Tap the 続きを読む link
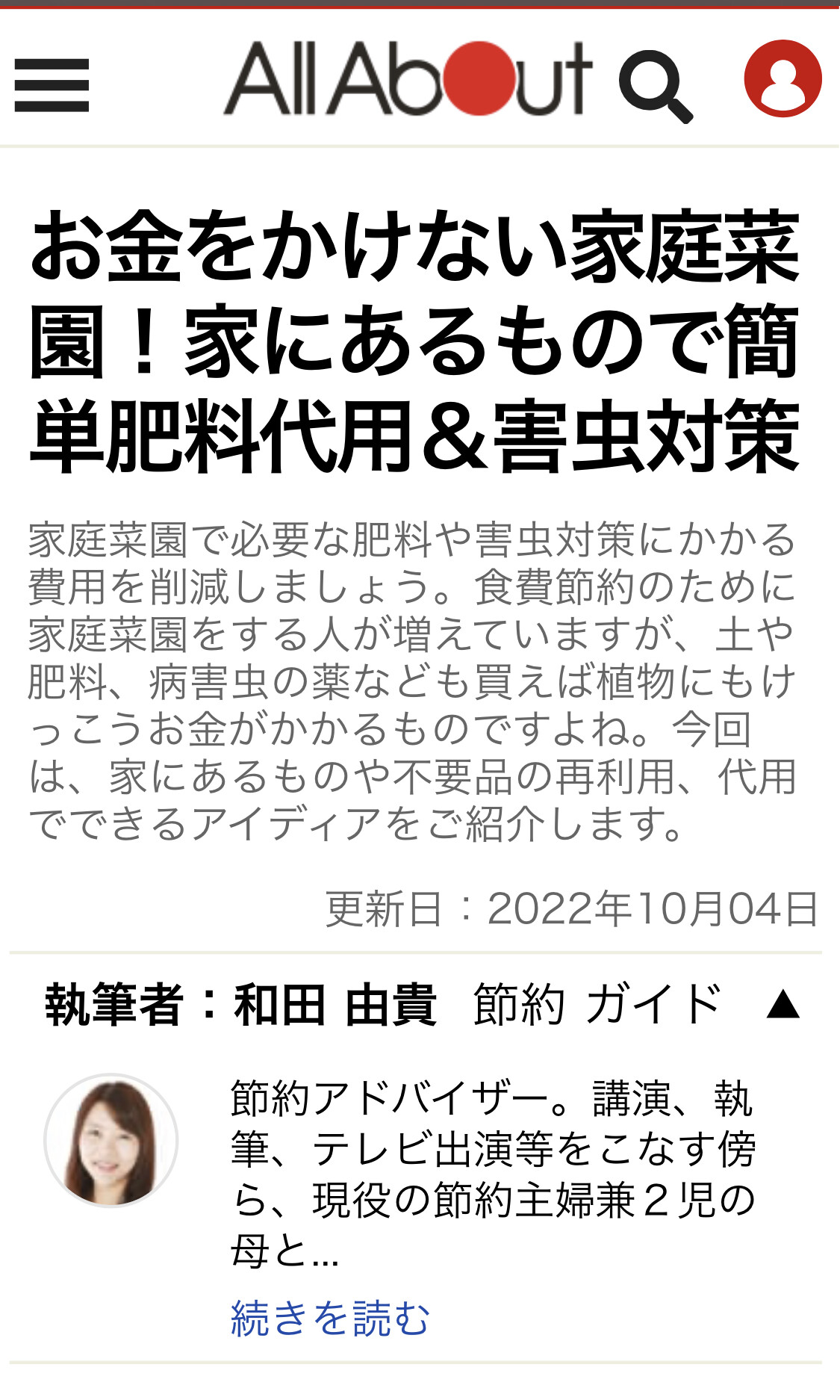Viewport: 840px width, 1400px height. coord(331,1317)
